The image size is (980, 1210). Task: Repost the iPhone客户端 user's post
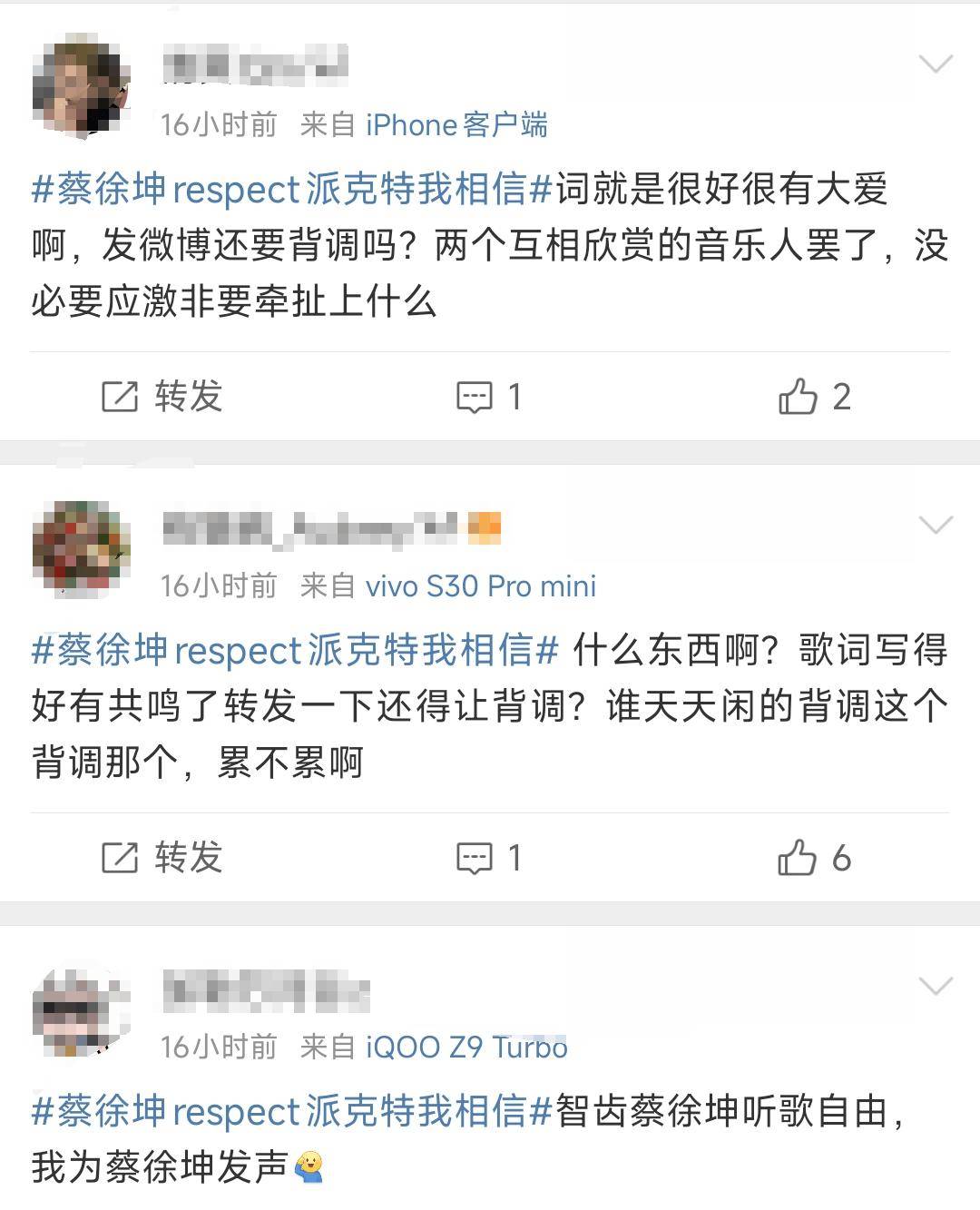point(162,397)
